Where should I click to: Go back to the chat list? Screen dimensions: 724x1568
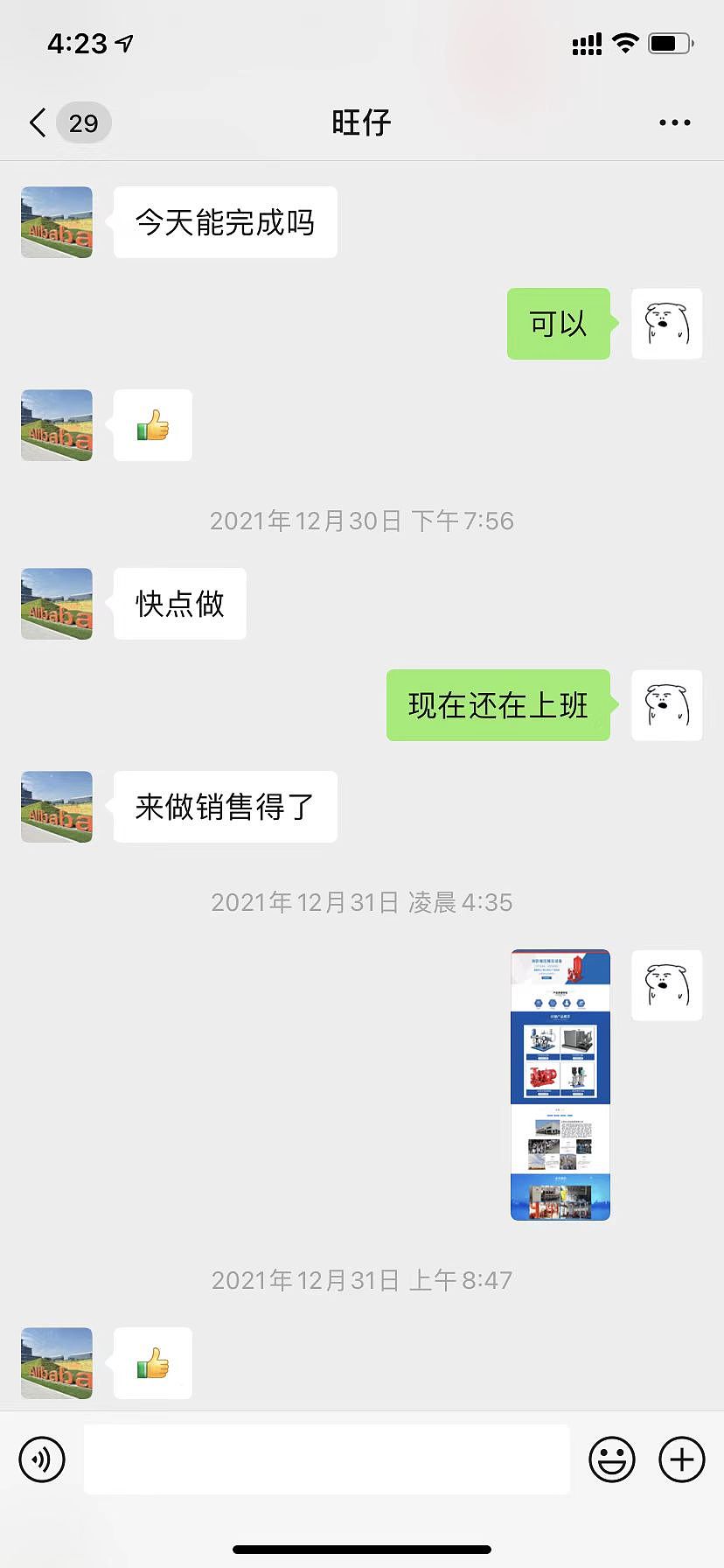tap(38, 122)
